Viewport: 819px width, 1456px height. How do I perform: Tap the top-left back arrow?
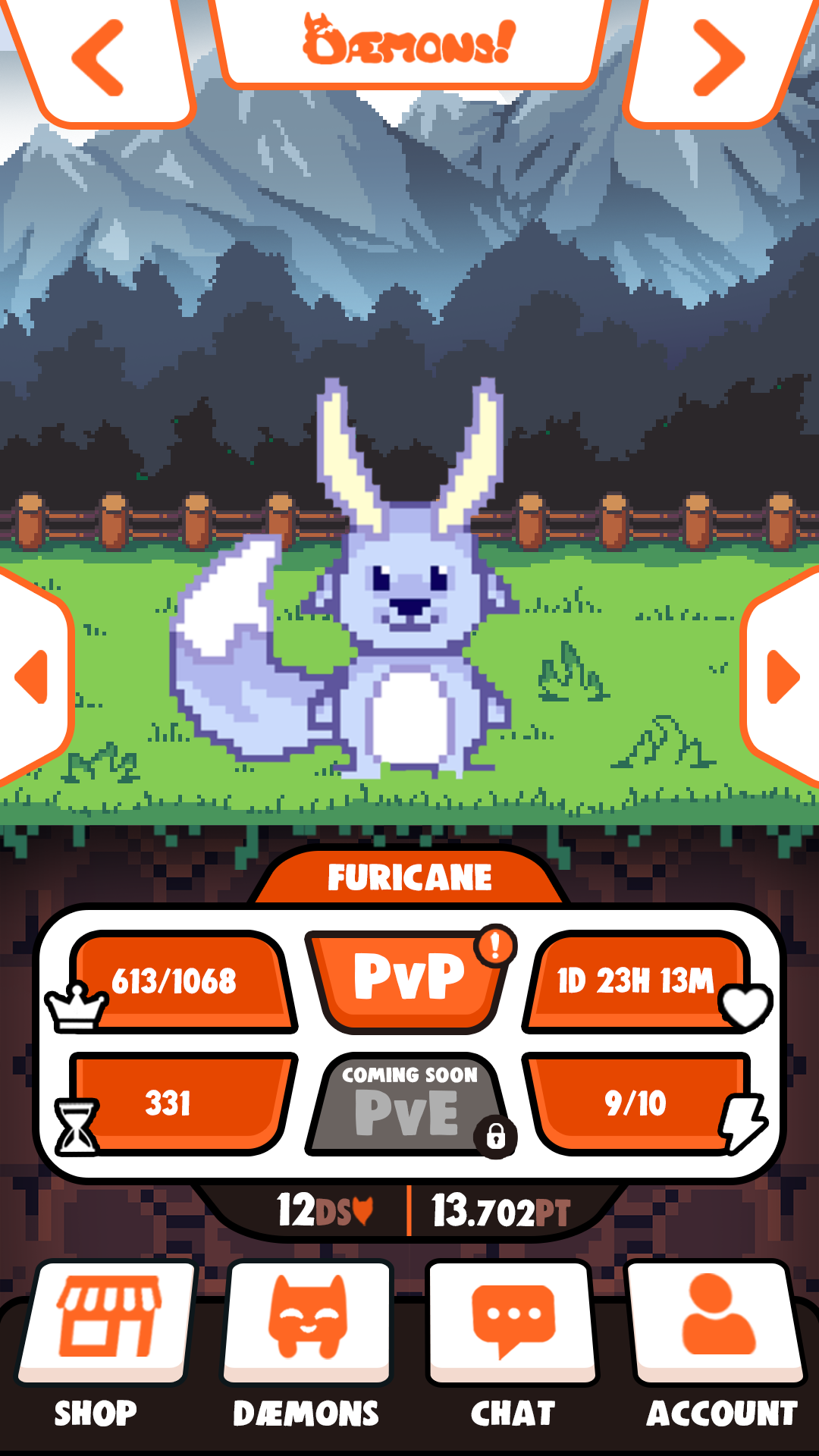(x=99, y=58)
